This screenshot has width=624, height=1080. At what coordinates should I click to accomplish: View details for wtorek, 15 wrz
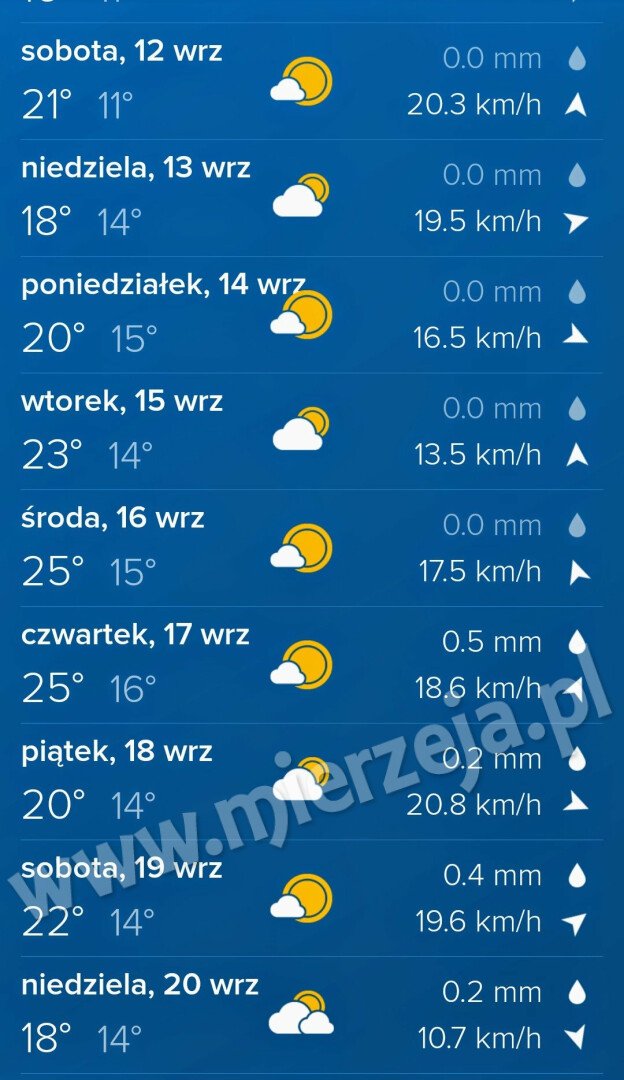tap(312, 432)
